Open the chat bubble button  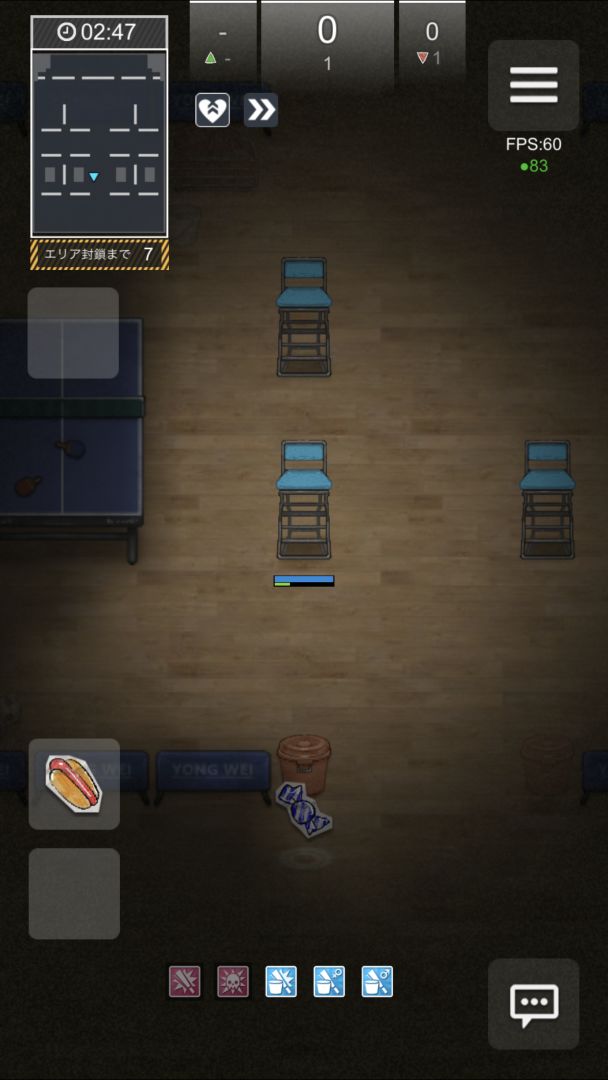pyautogui.click(x=533, y=1004)
